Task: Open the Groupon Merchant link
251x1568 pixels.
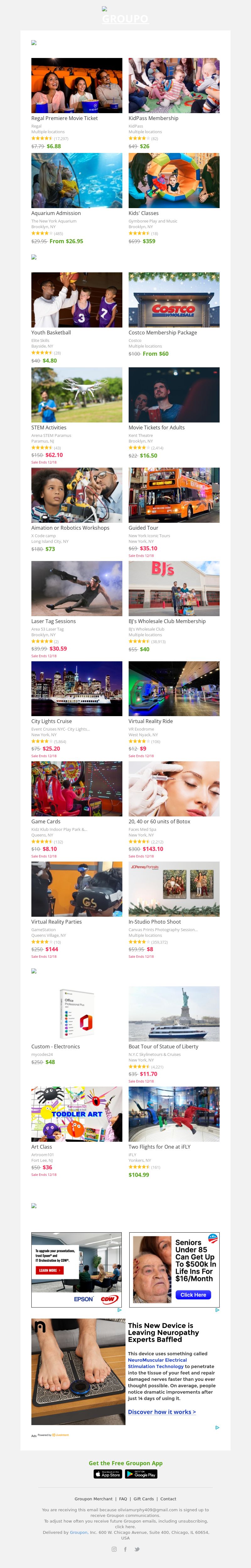Action: coord(93,1499)
